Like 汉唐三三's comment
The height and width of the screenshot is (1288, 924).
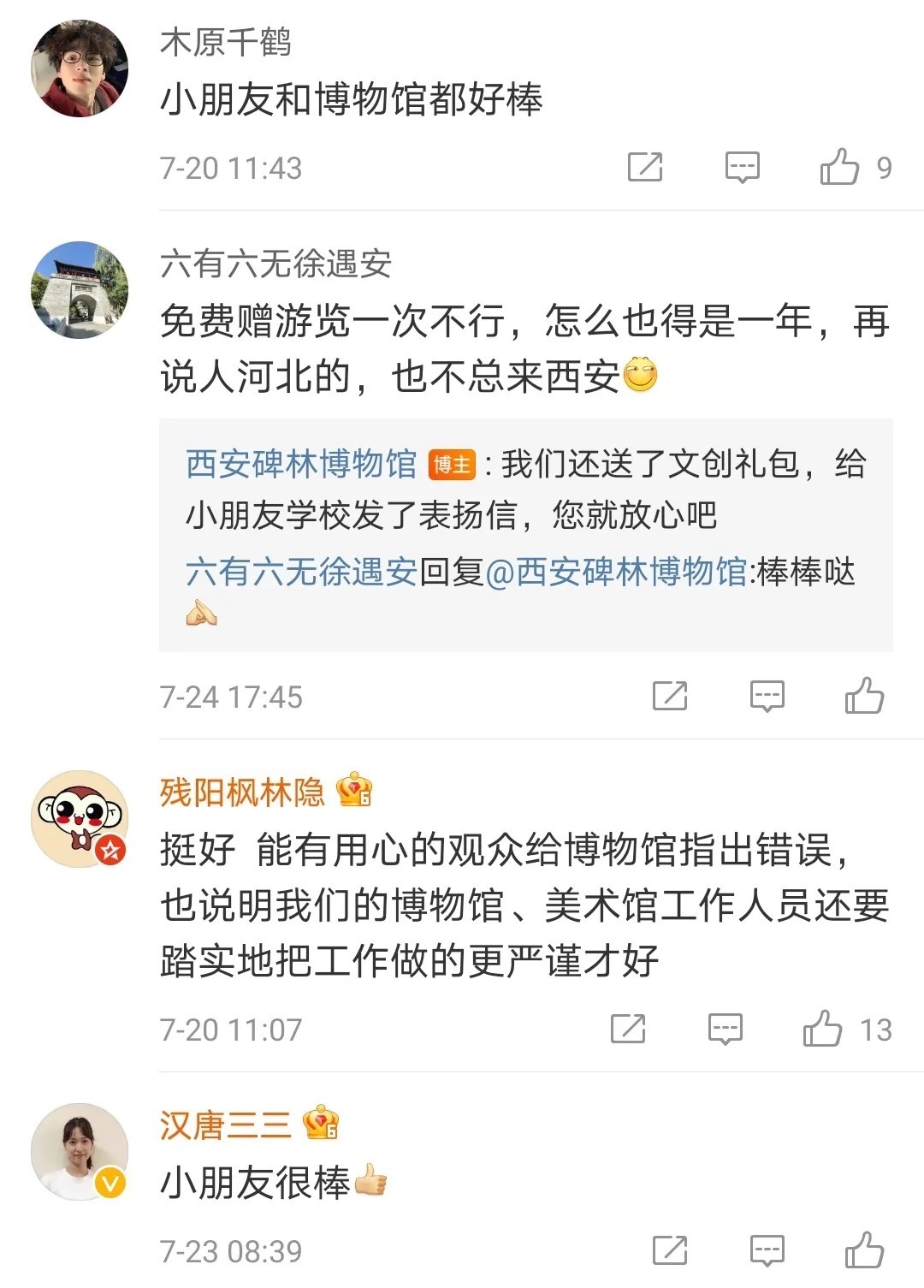tap(864, 1250)
